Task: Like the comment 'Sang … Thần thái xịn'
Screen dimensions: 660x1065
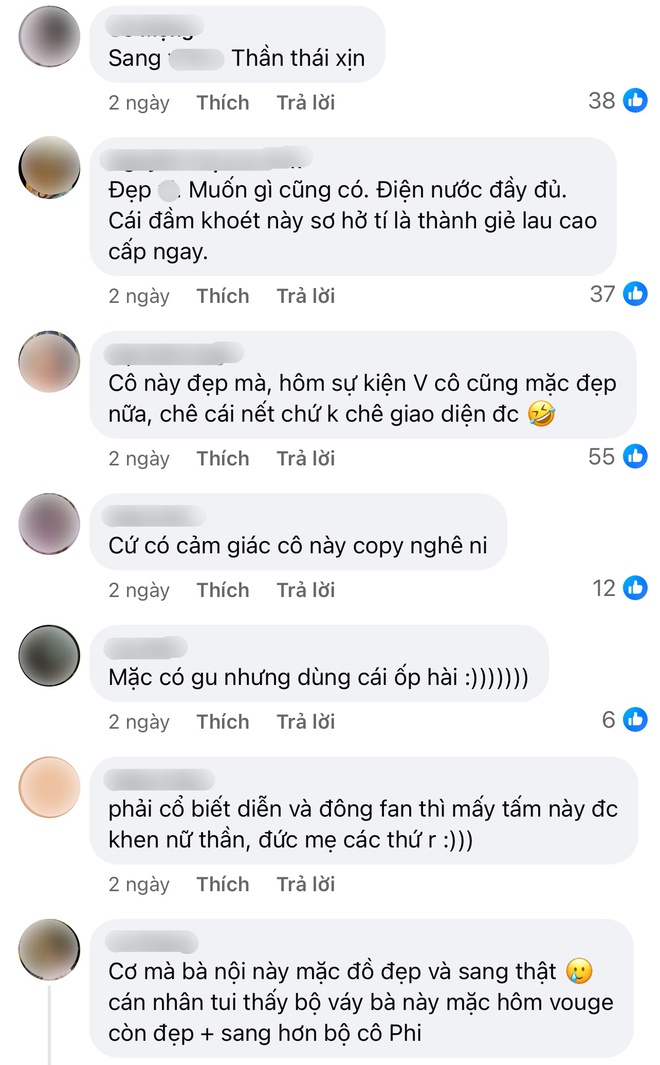Action: 222,102
